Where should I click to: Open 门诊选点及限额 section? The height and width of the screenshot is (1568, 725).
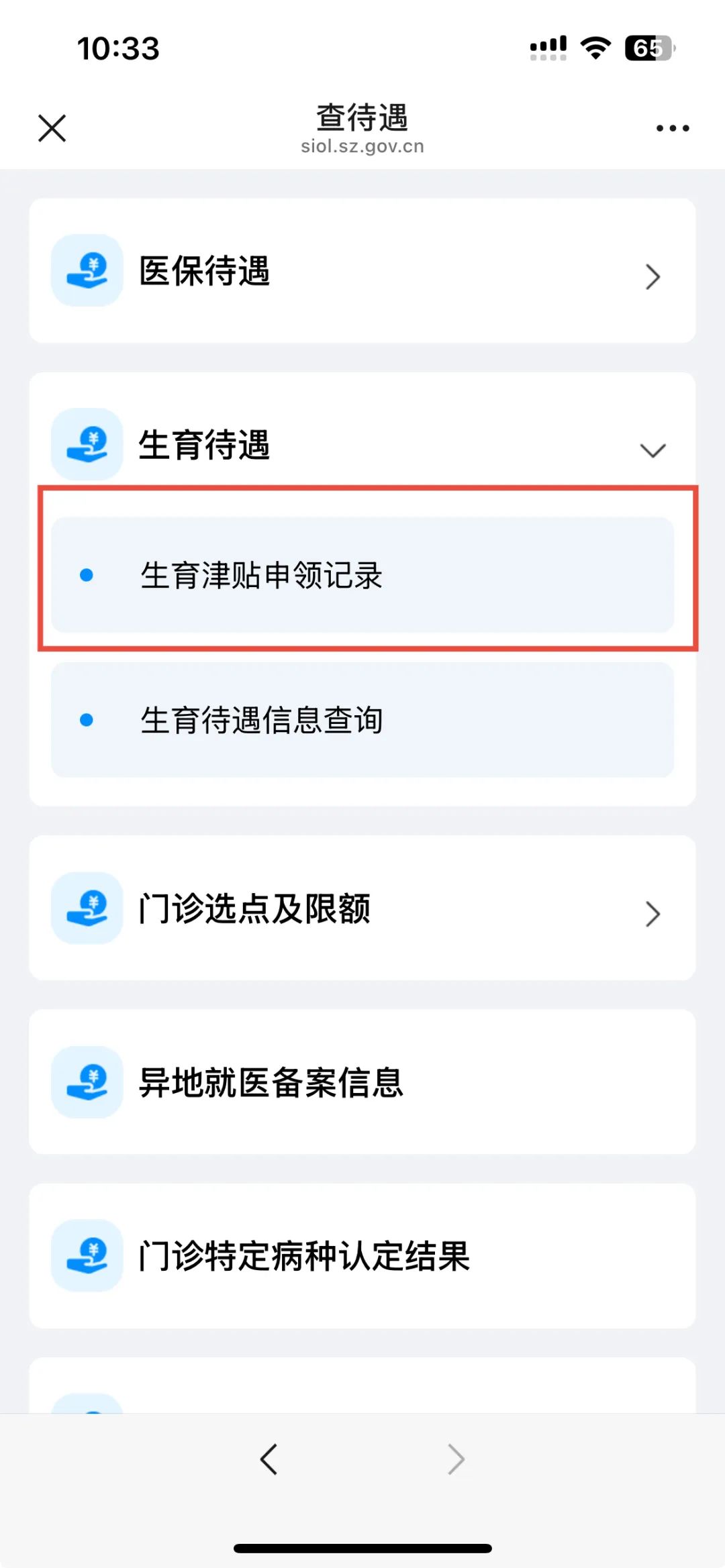pos(362,908)
